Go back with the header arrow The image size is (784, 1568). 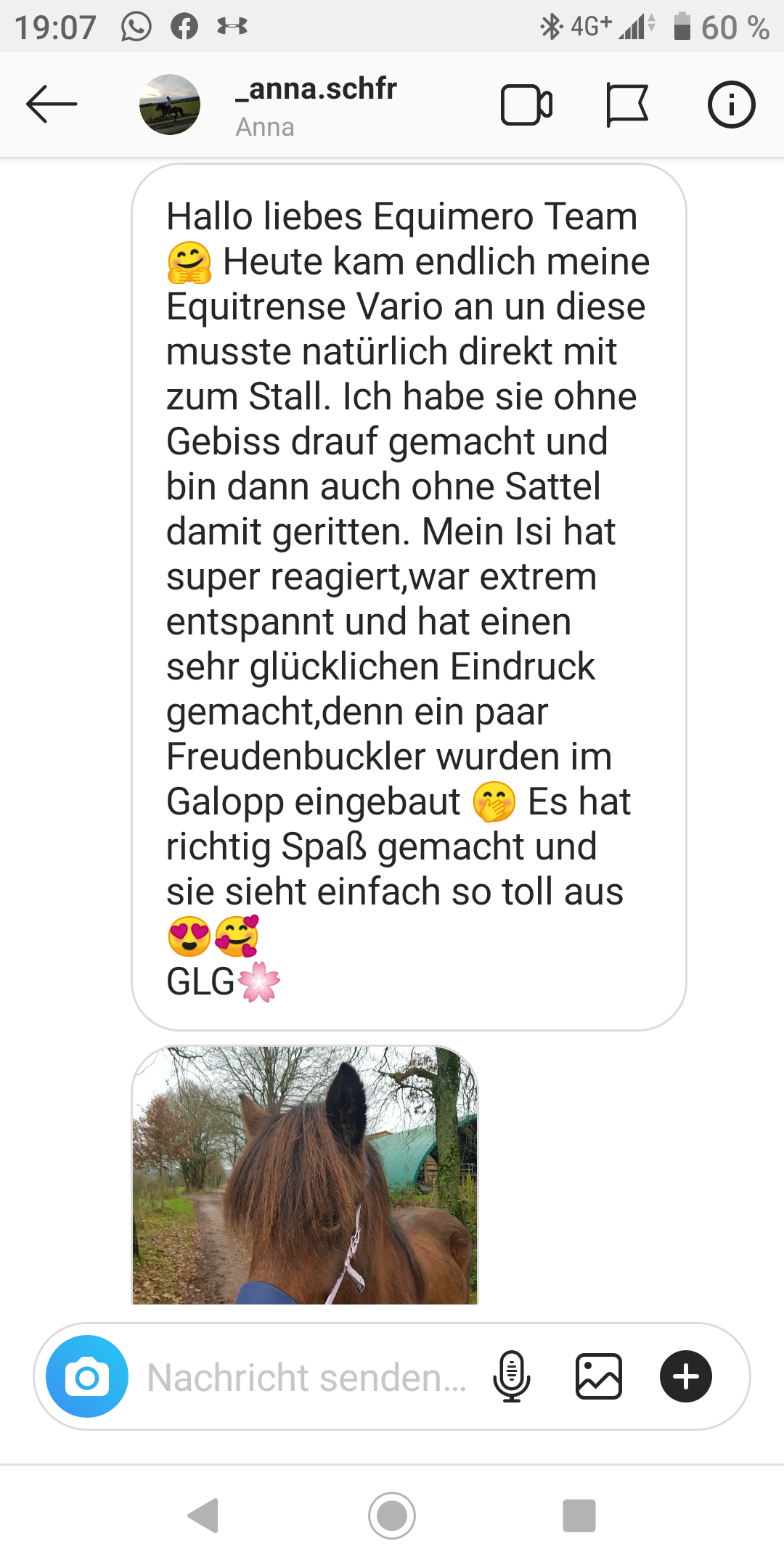click(52, 105)
